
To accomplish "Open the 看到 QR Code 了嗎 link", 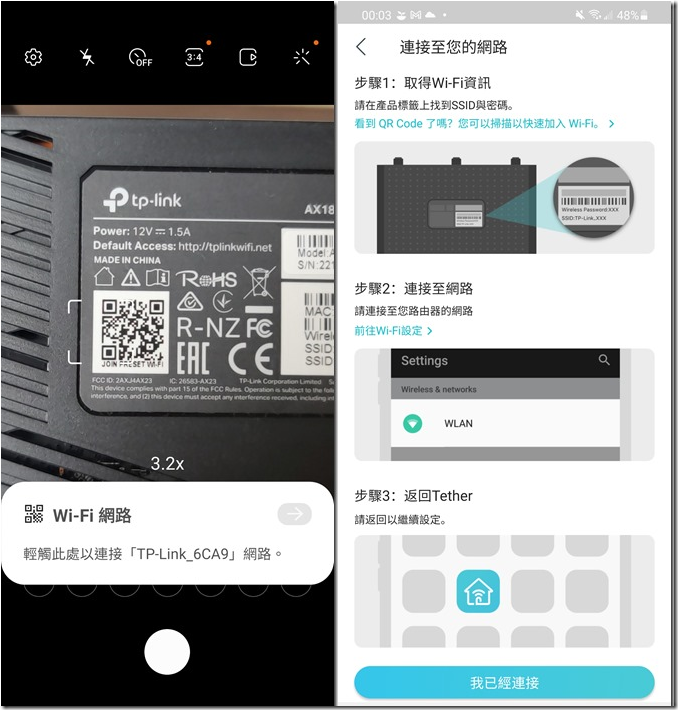I will (483, 124).
